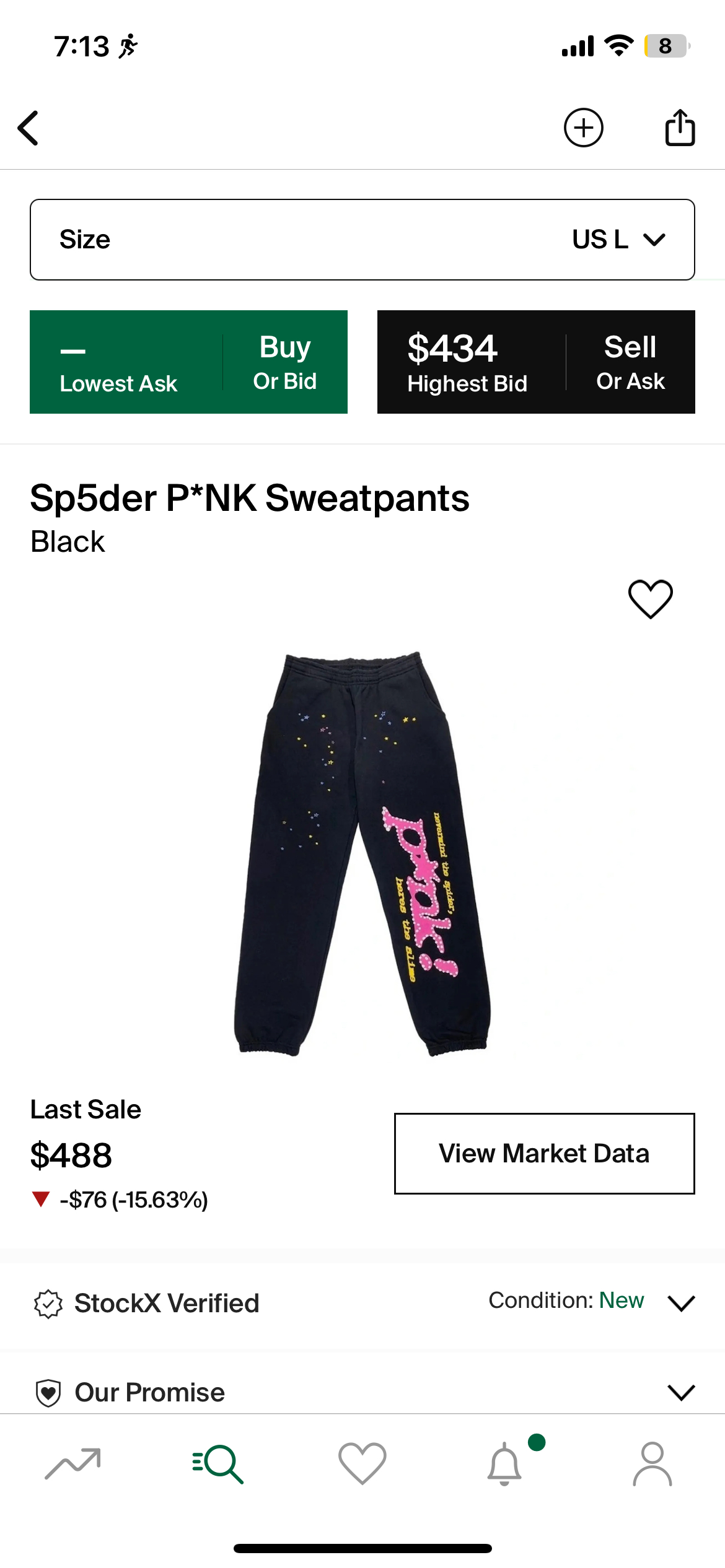Tap the plus circle icon
This screenshot has width=725, height=1568.
click(583, 128)
